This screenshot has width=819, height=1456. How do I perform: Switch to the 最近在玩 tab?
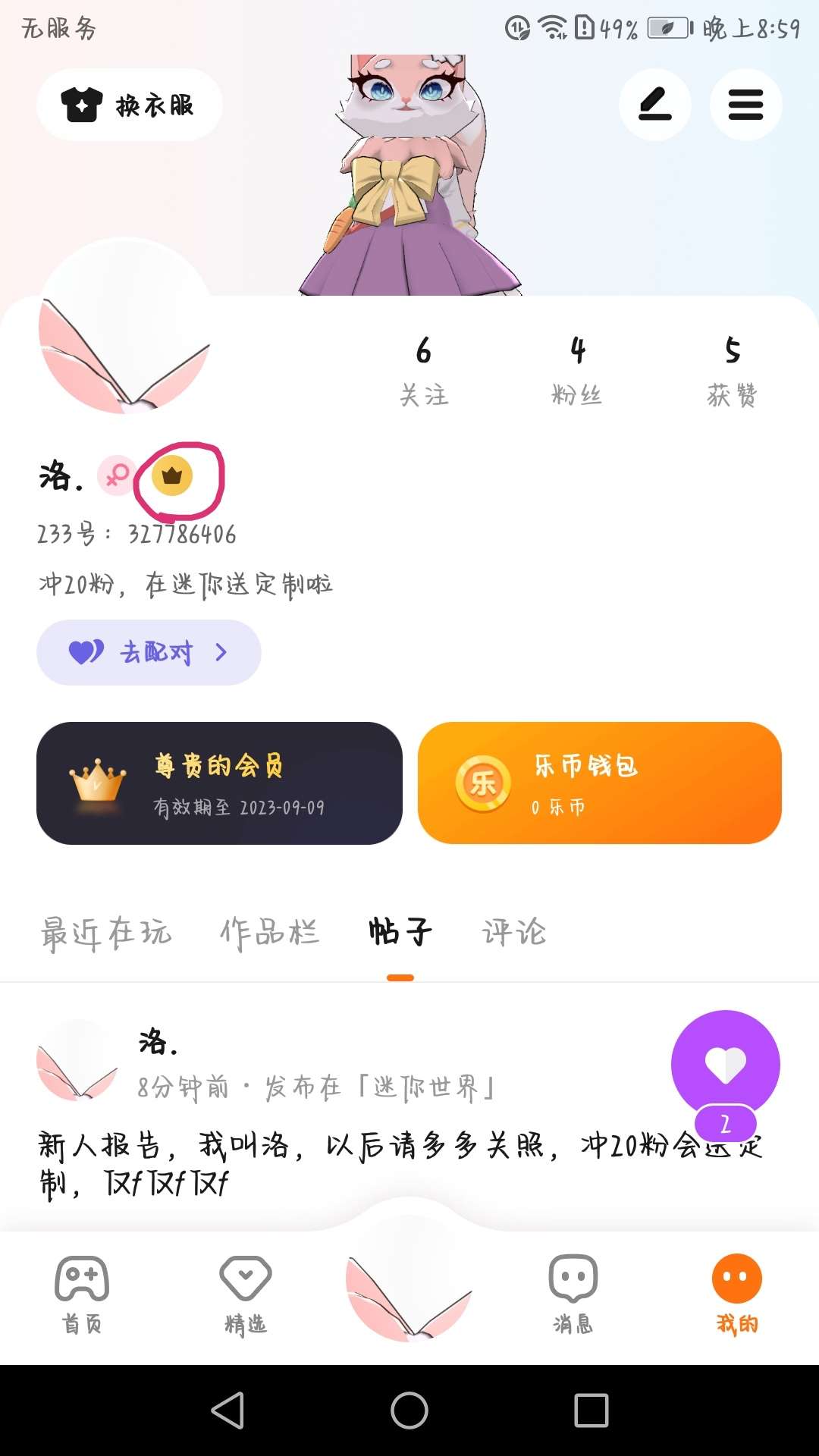106,933
